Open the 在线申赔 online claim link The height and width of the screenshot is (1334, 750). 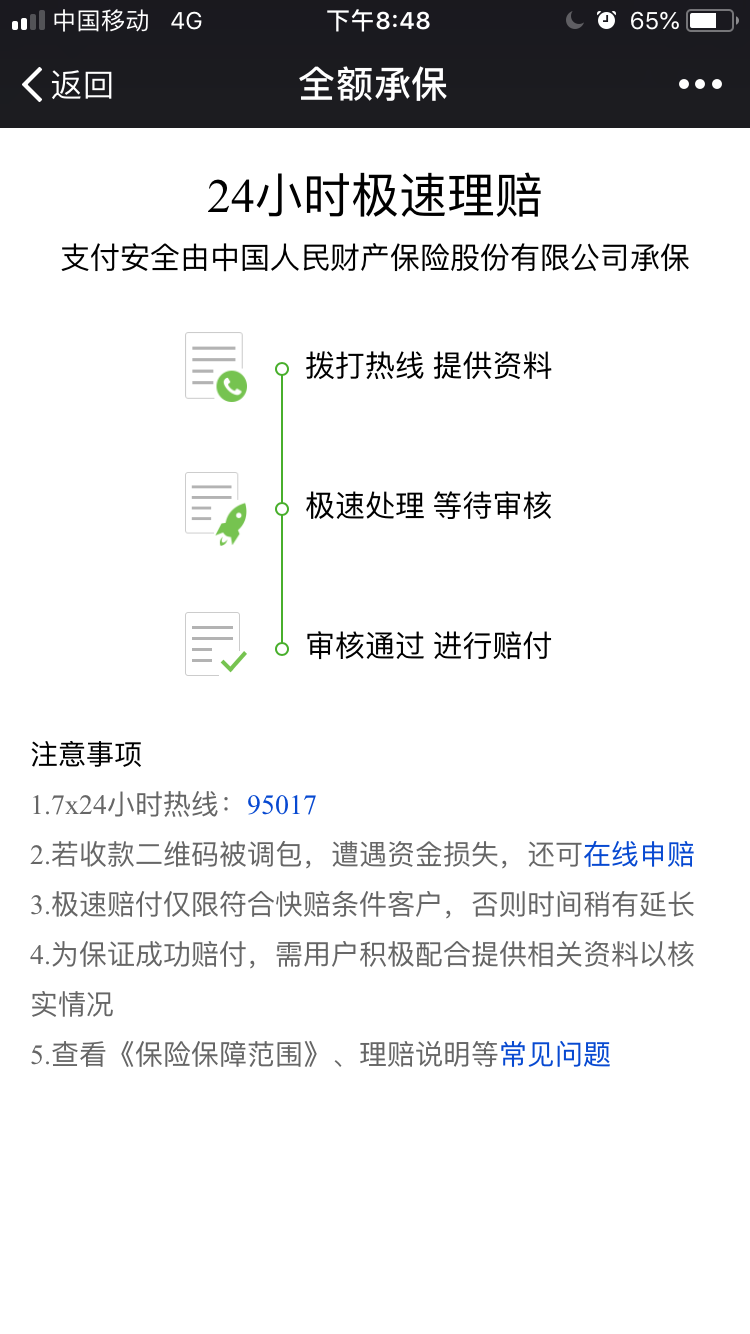[x=638, y=854]
